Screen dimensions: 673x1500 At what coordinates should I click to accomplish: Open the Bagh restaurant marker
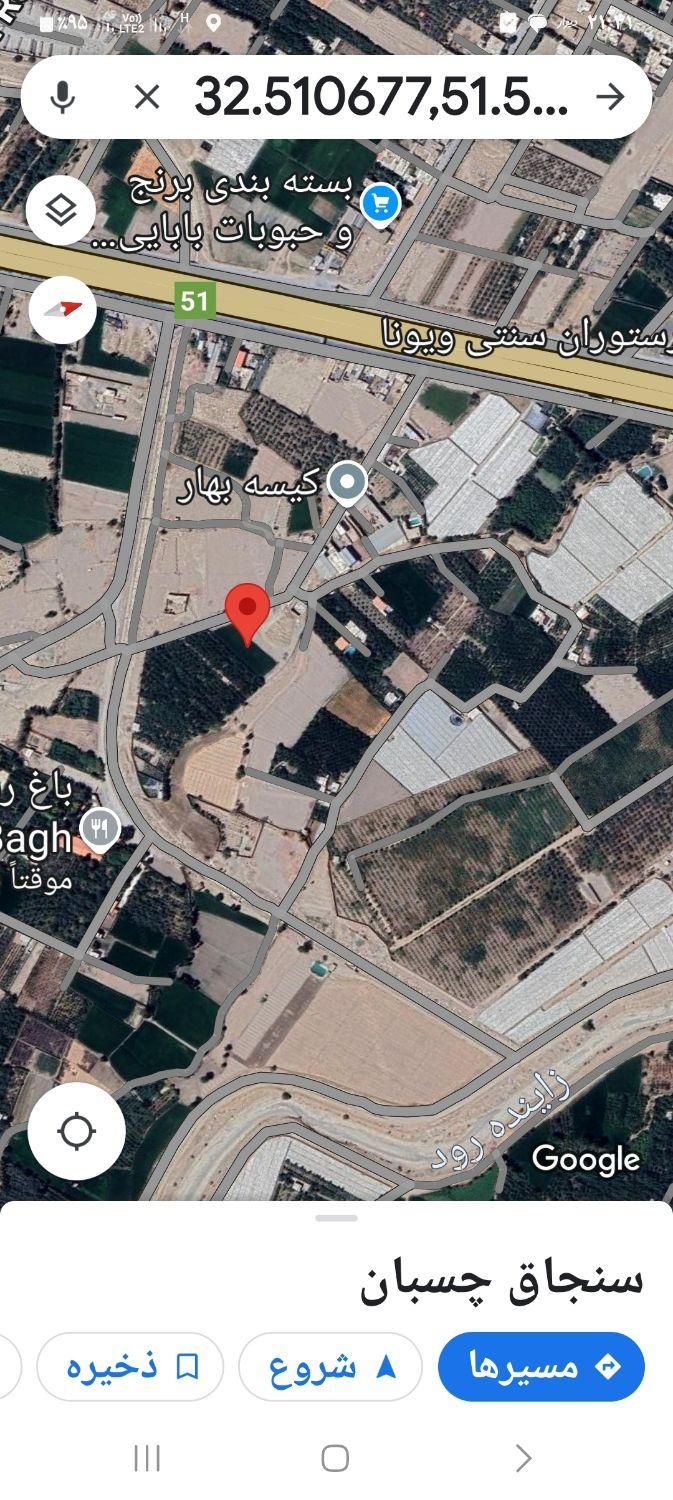pos(98,829)
